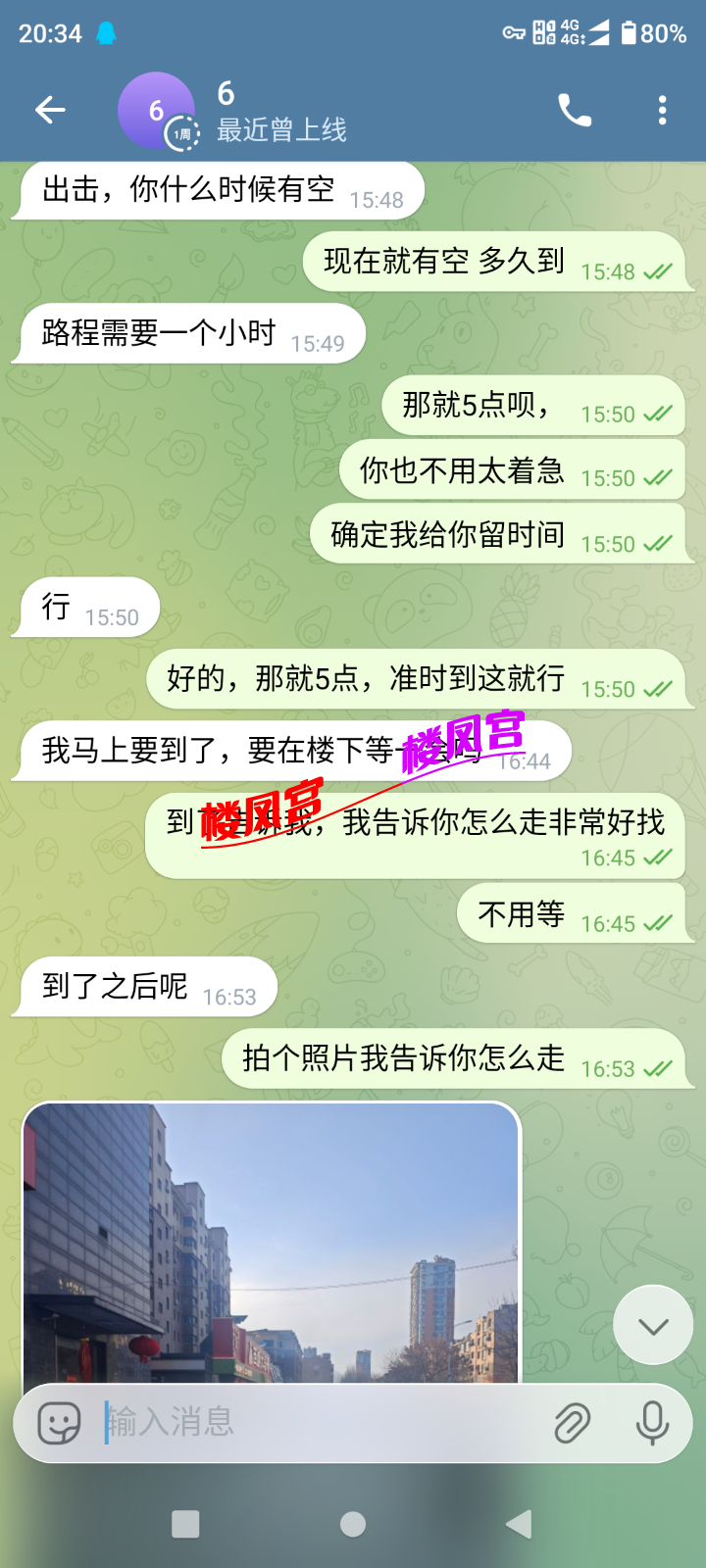The height and width of the screenshot is (1568, 706).
Task: Tap the 输入消息 text input field
Action: (245, 1425)
